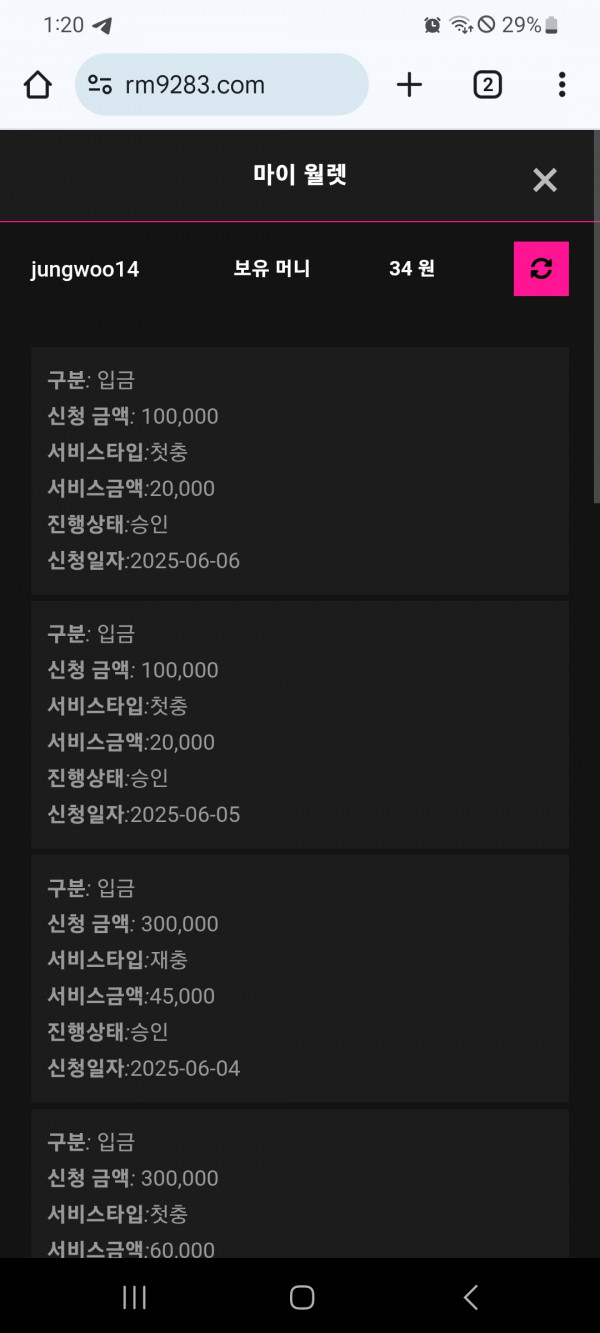
Task: Show recent apps from the navigation bar
Action: pyautogui.click(x=134, y=1297)
